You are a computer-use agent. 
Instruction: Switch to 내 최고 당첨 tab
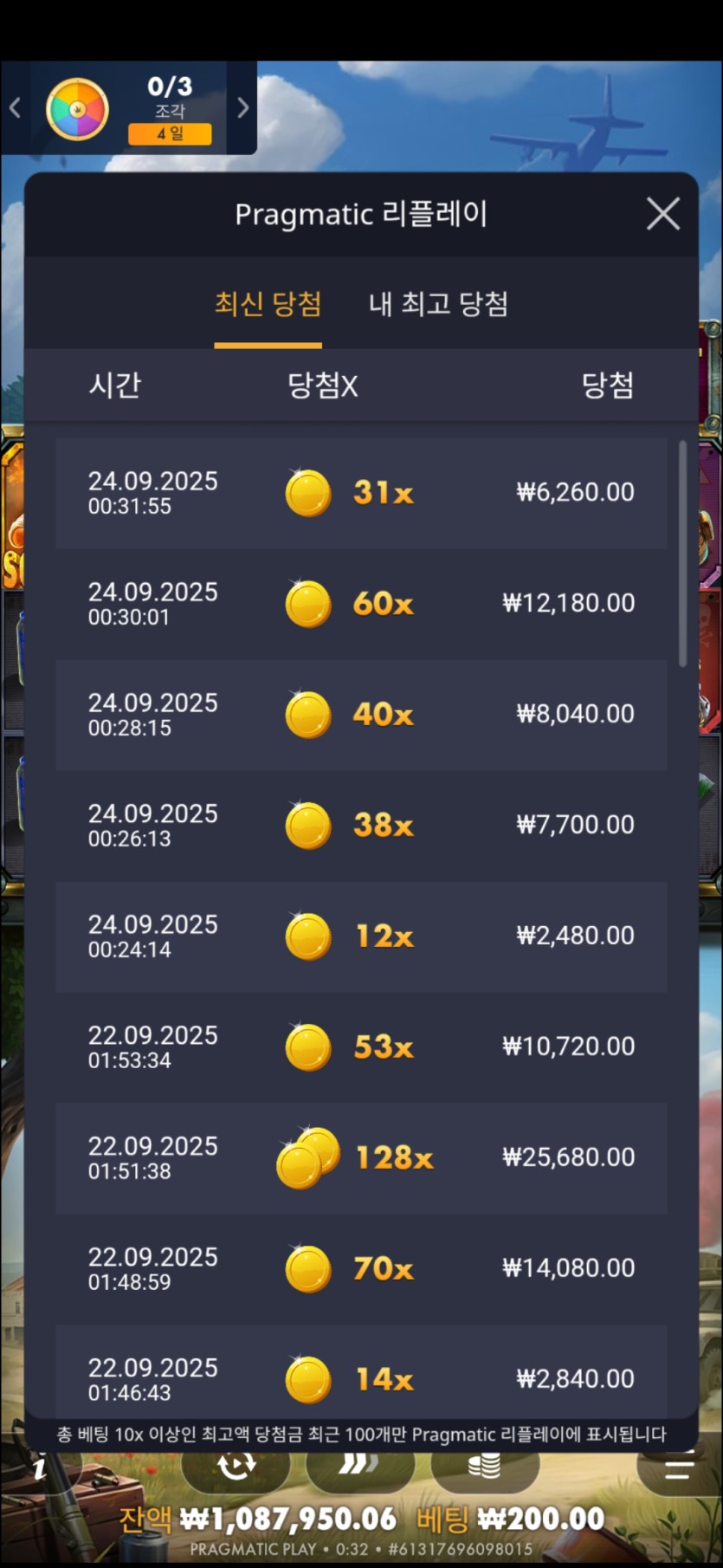(438, 304)
